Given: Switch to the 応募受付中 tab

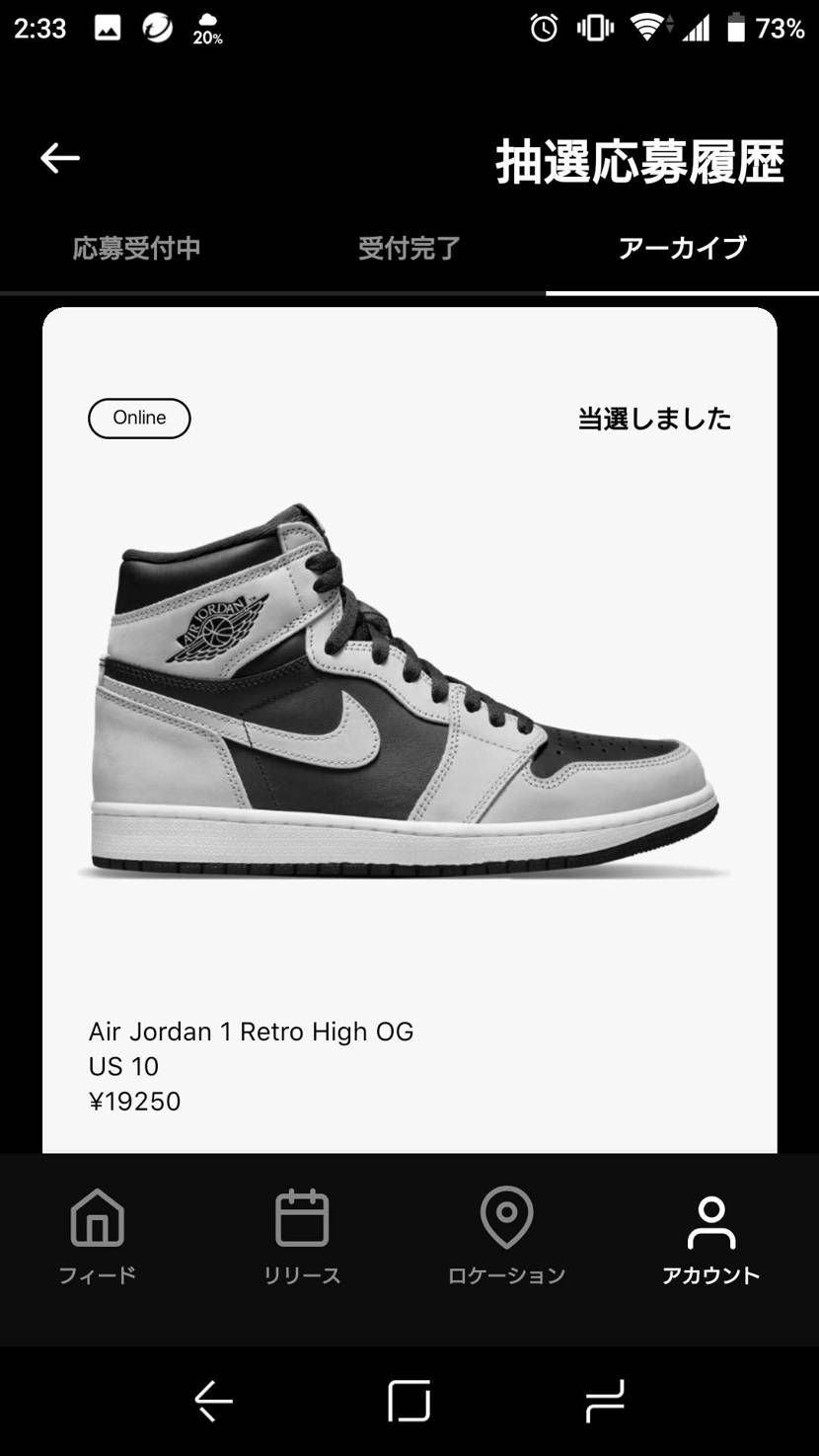Looking at the screenshot, I should click(x=136, y=248).
